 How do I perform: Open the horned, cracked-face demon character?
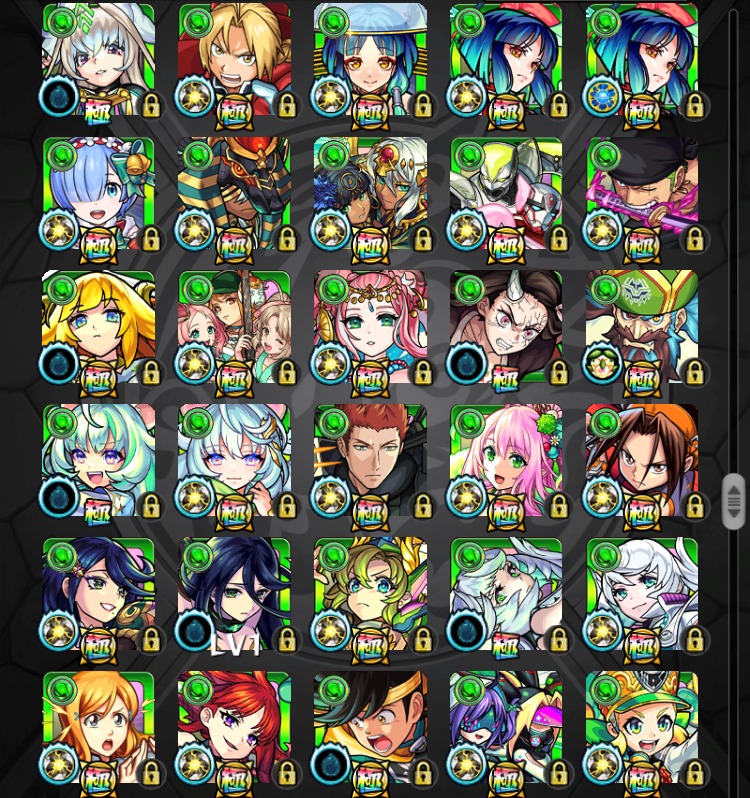[x=506, y=327]
